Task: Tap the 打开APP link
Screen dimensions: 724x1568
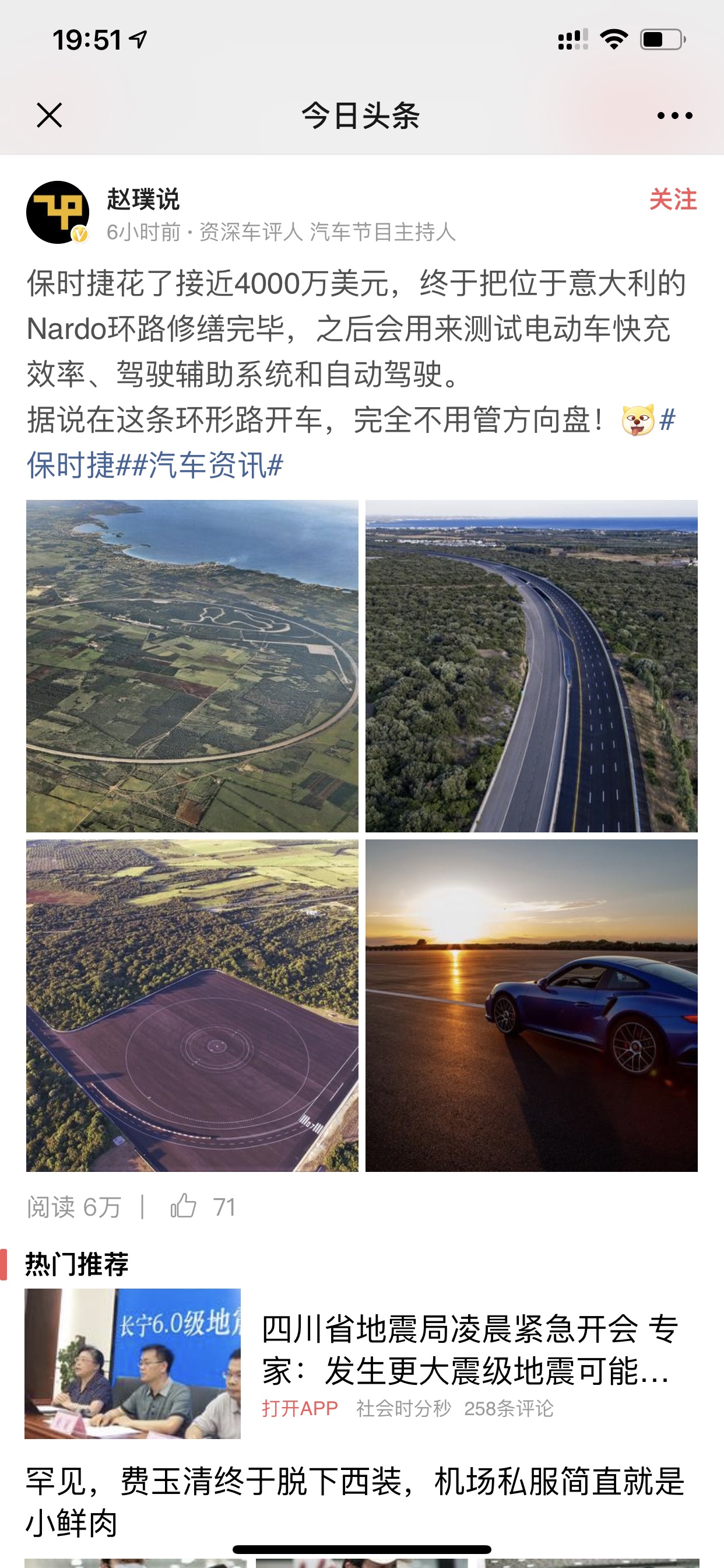Action: (299, 1409)
